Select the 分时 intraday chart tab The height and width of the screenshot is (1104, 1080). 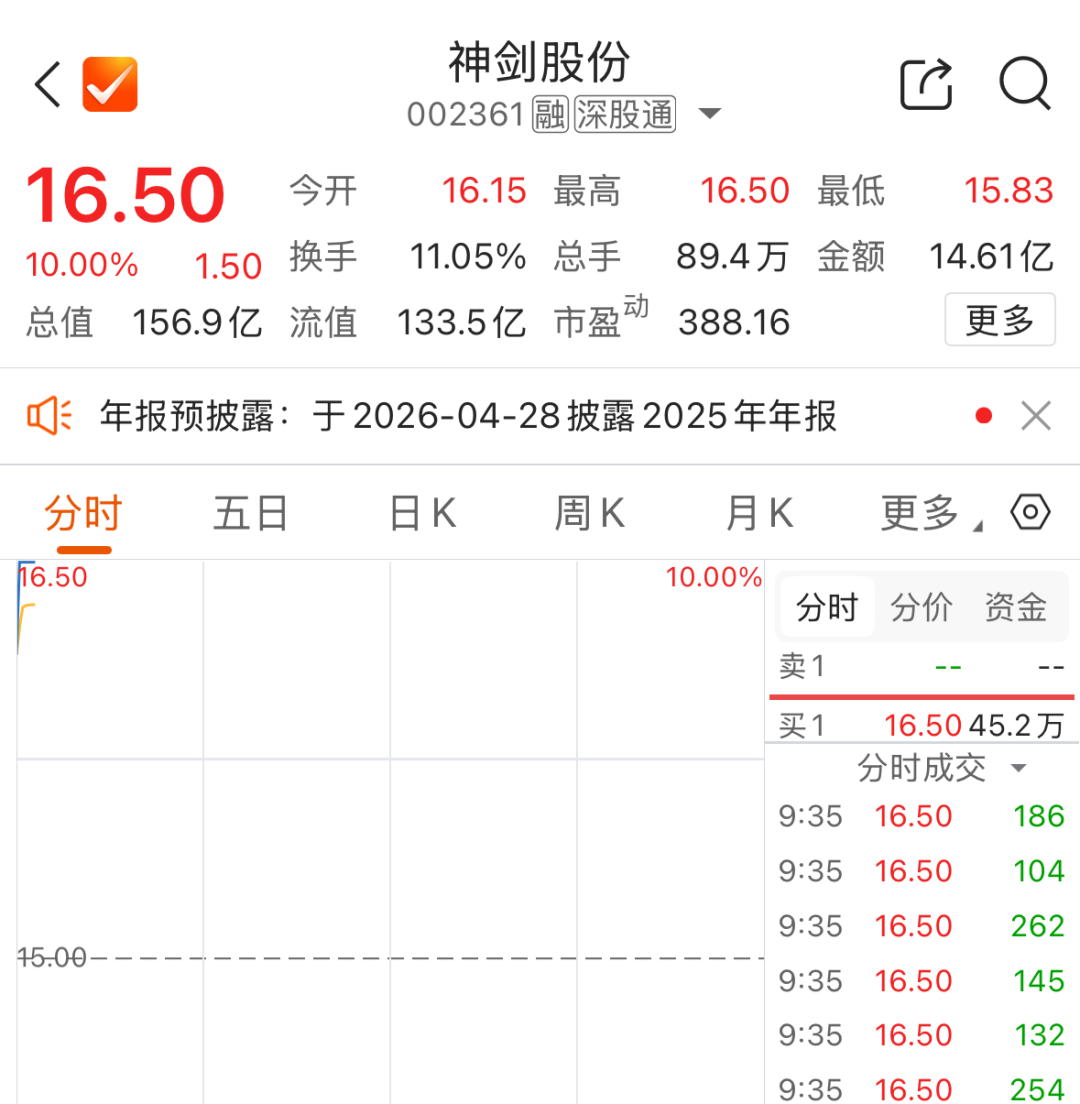(83, 516)
